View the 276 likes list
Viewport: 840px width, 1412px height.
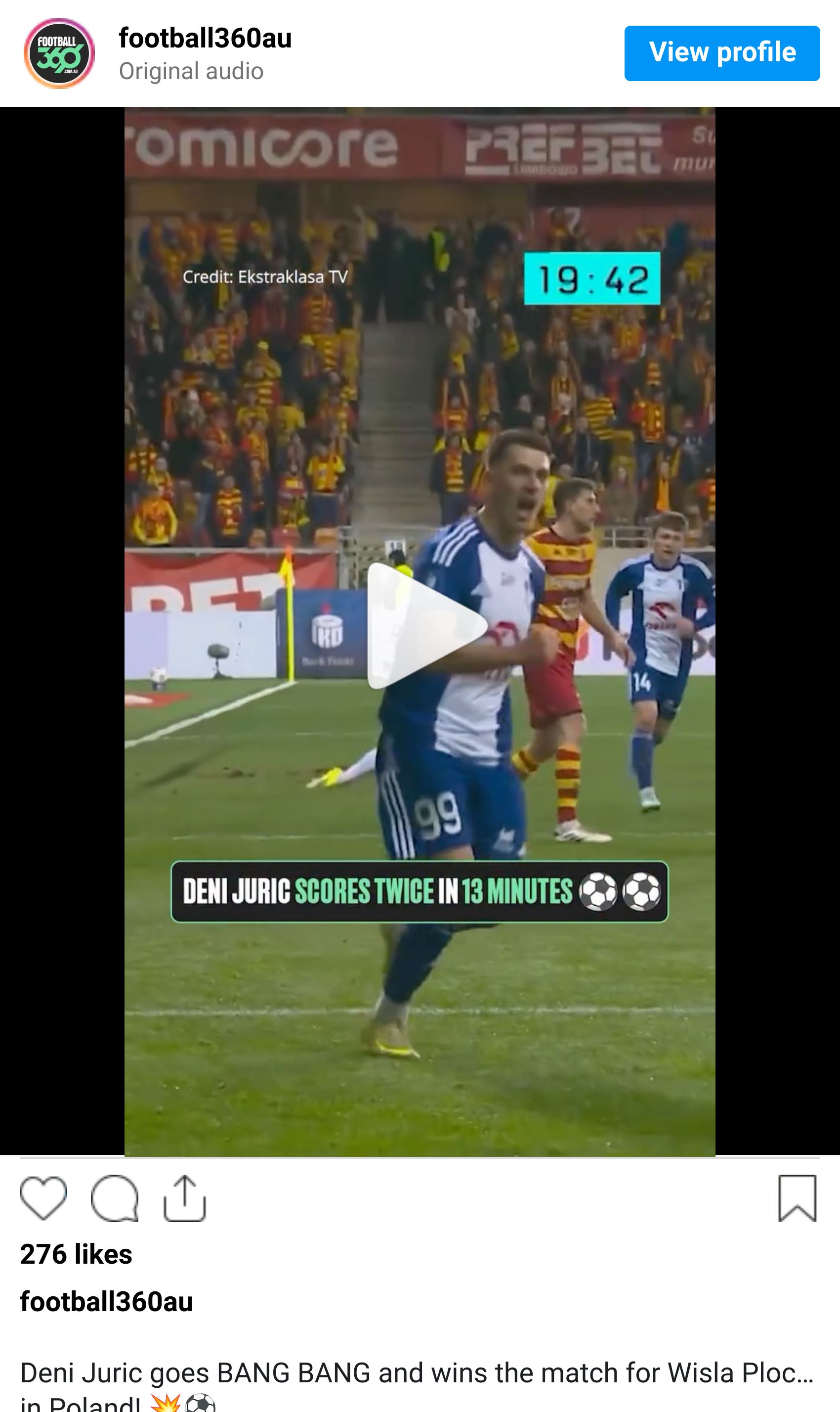(76, 1255)
